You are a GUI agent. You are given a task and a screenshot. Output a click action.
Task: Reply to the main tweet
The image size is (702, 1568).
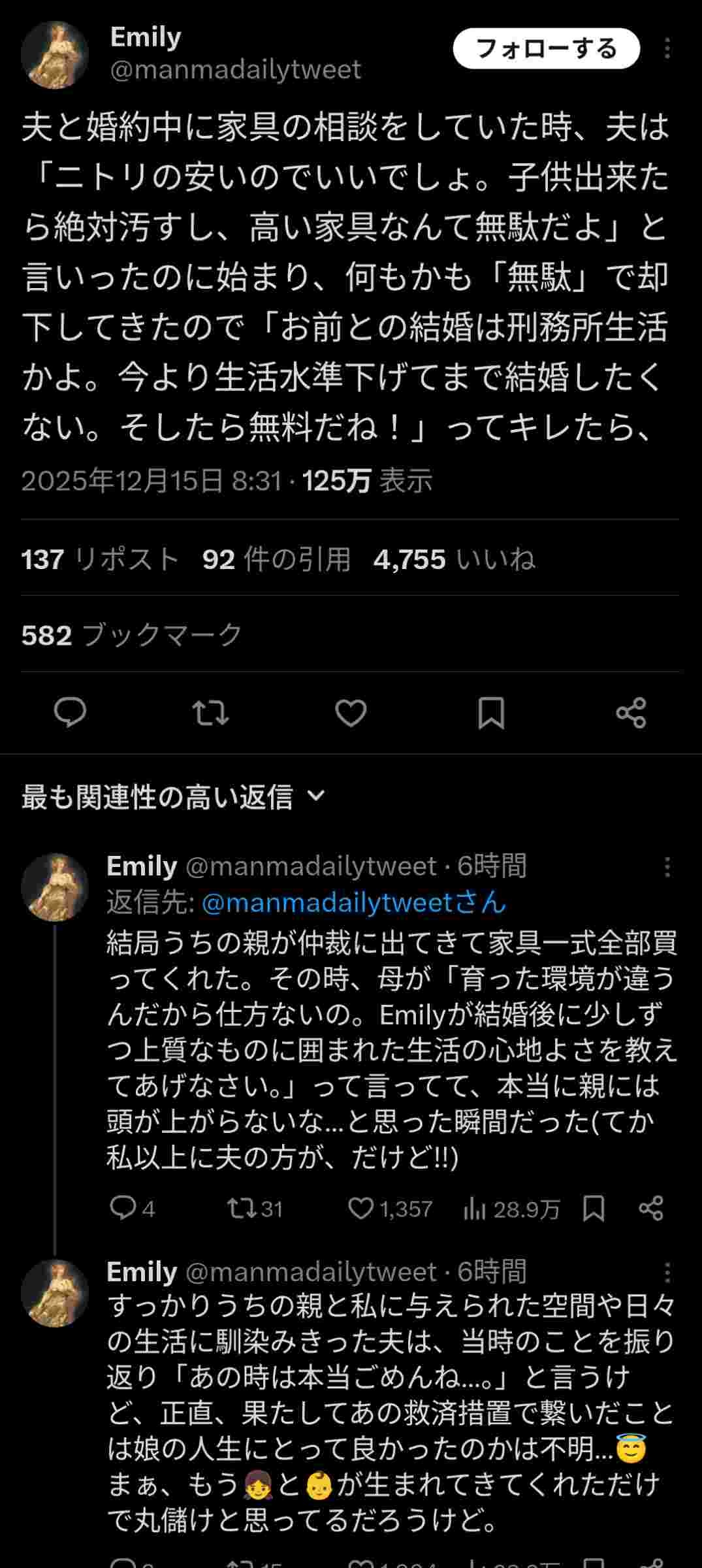tap(70, 712)
